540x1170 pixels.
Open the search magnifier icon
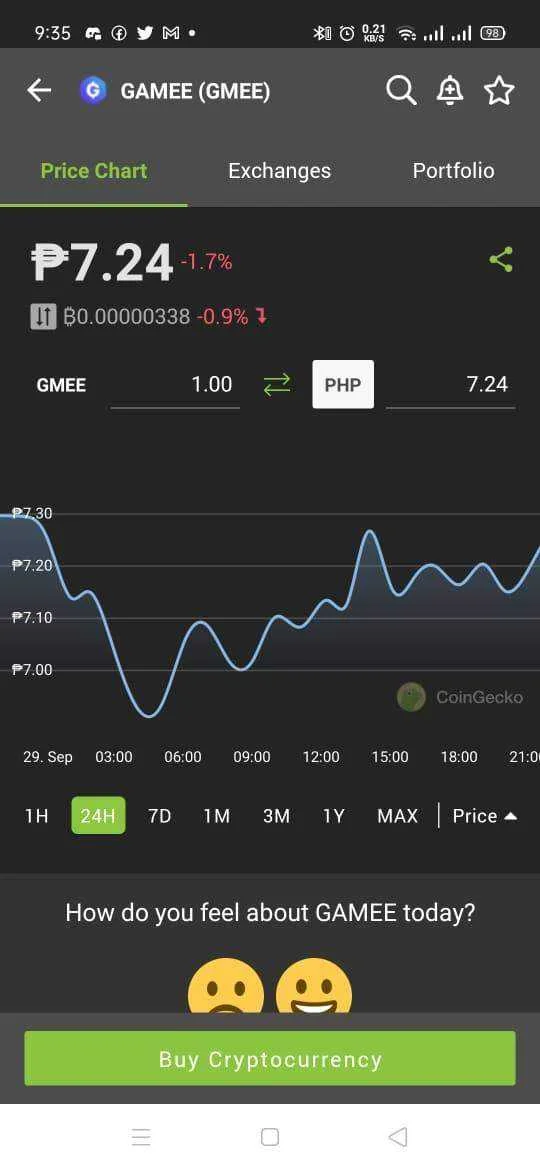[401, 91]
